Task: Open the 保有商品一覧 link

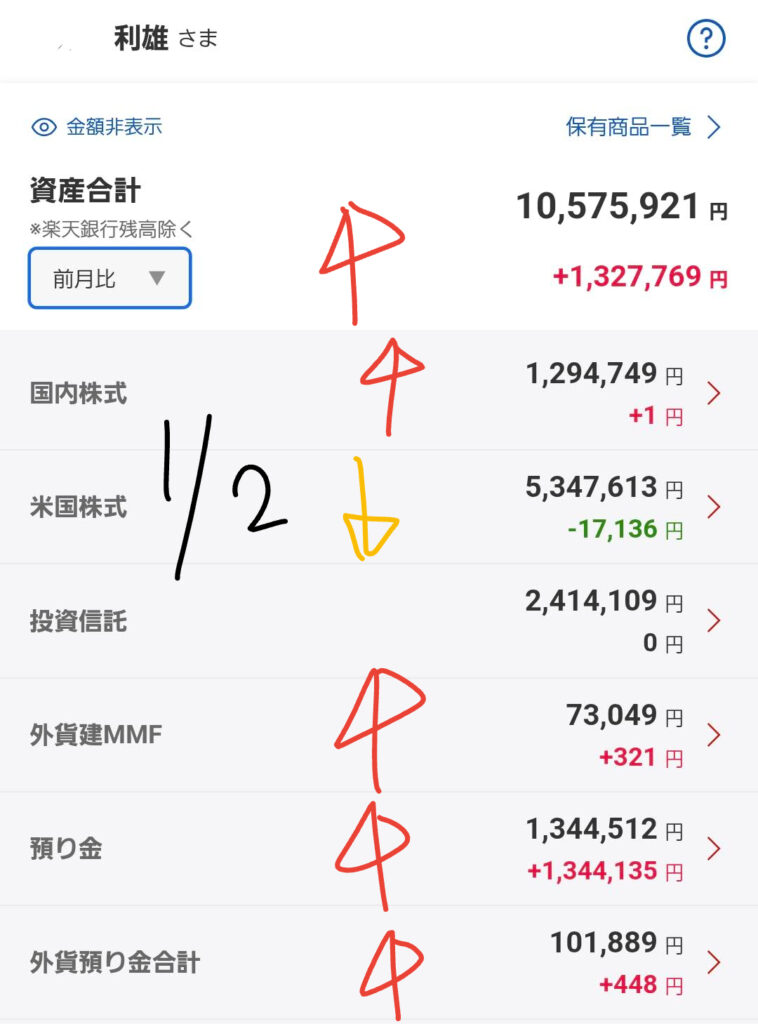Action: 643,127
